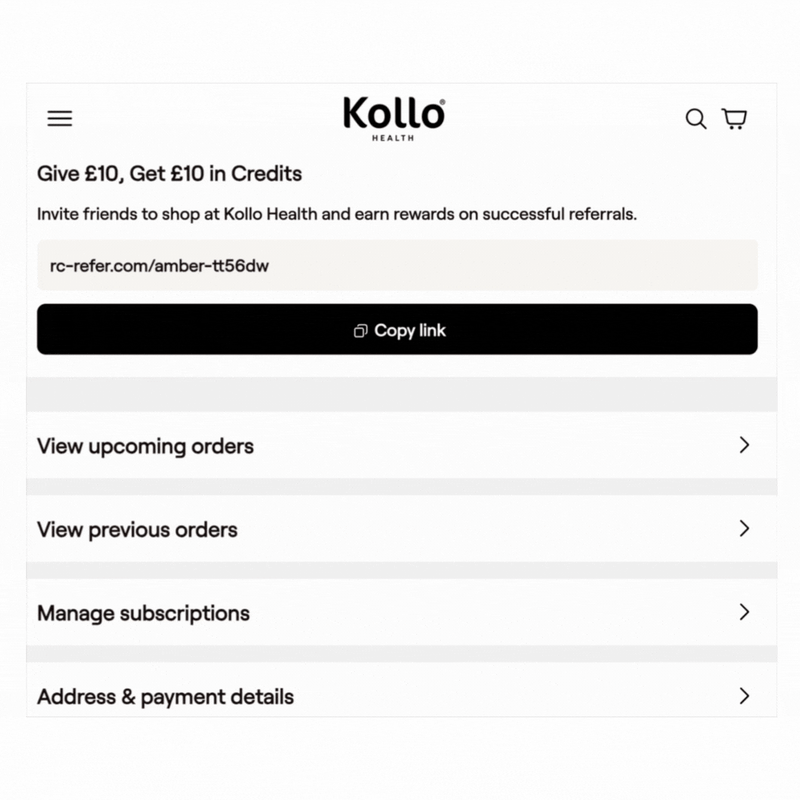Image resolution: width=800 pixels, height=800 pixels.
Task: Open the hamburger menu
Action: pos(60,118)
